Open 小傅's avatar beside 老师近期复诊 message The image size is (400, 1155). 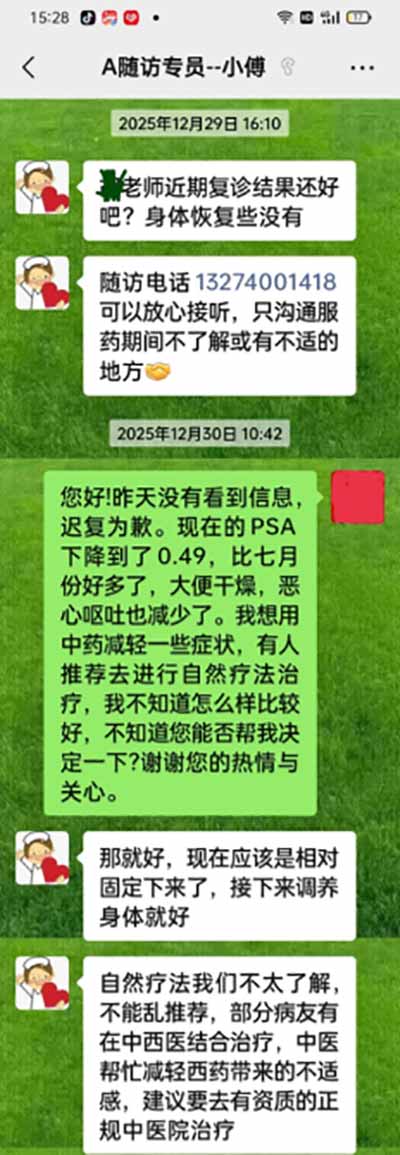coord(42,188)
